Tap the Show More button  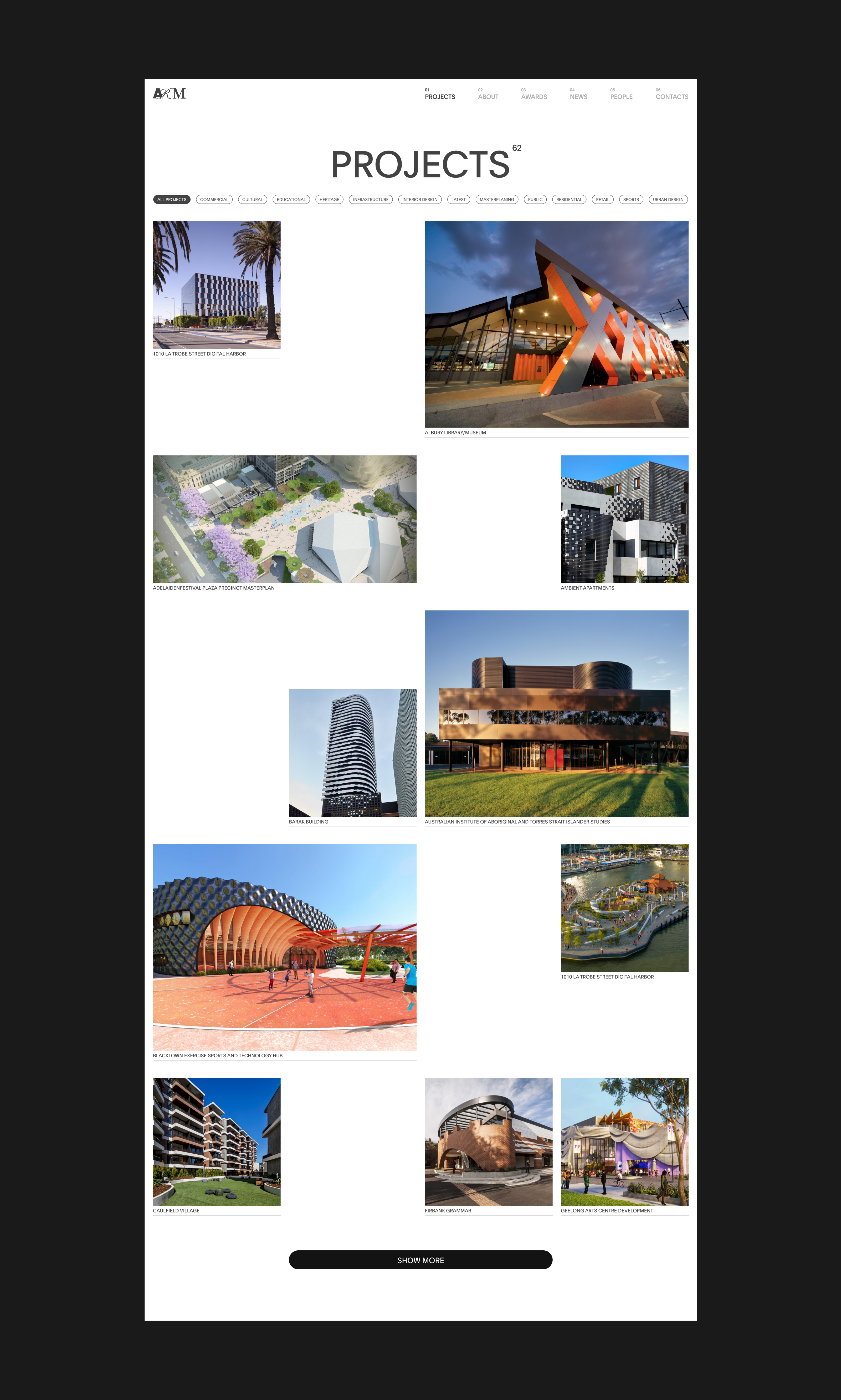pyautogui.click(x=420, y=1260)
